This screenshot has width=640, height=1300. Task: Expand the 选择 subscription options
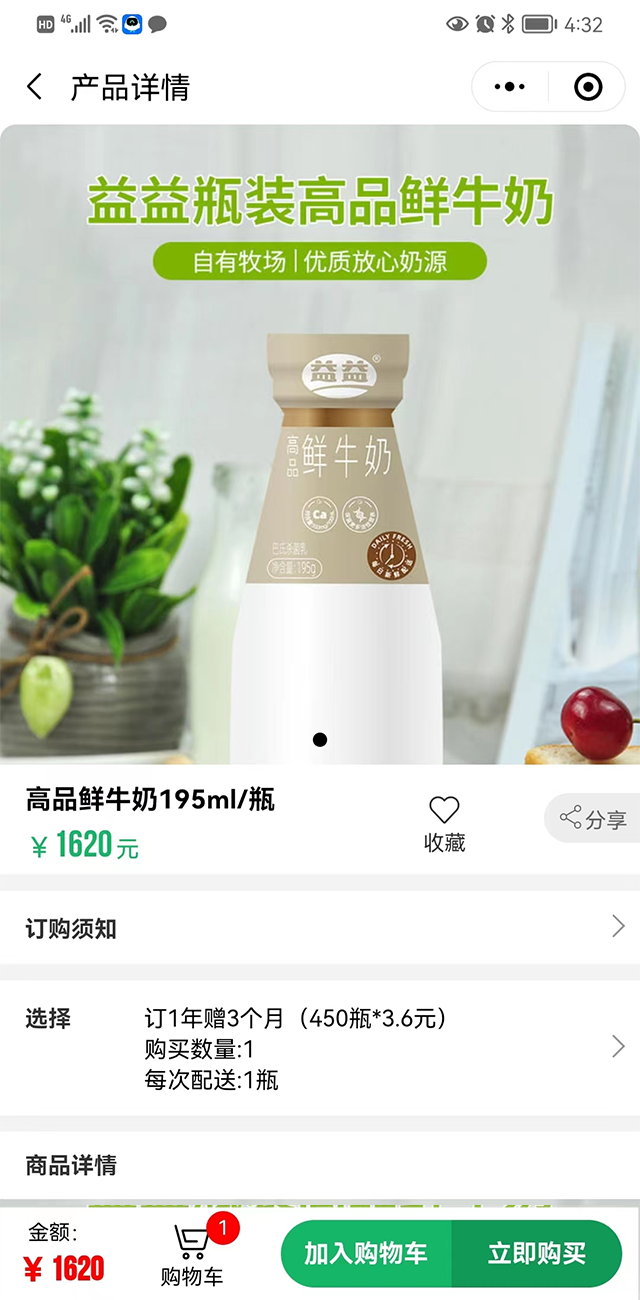[320, 1047]
